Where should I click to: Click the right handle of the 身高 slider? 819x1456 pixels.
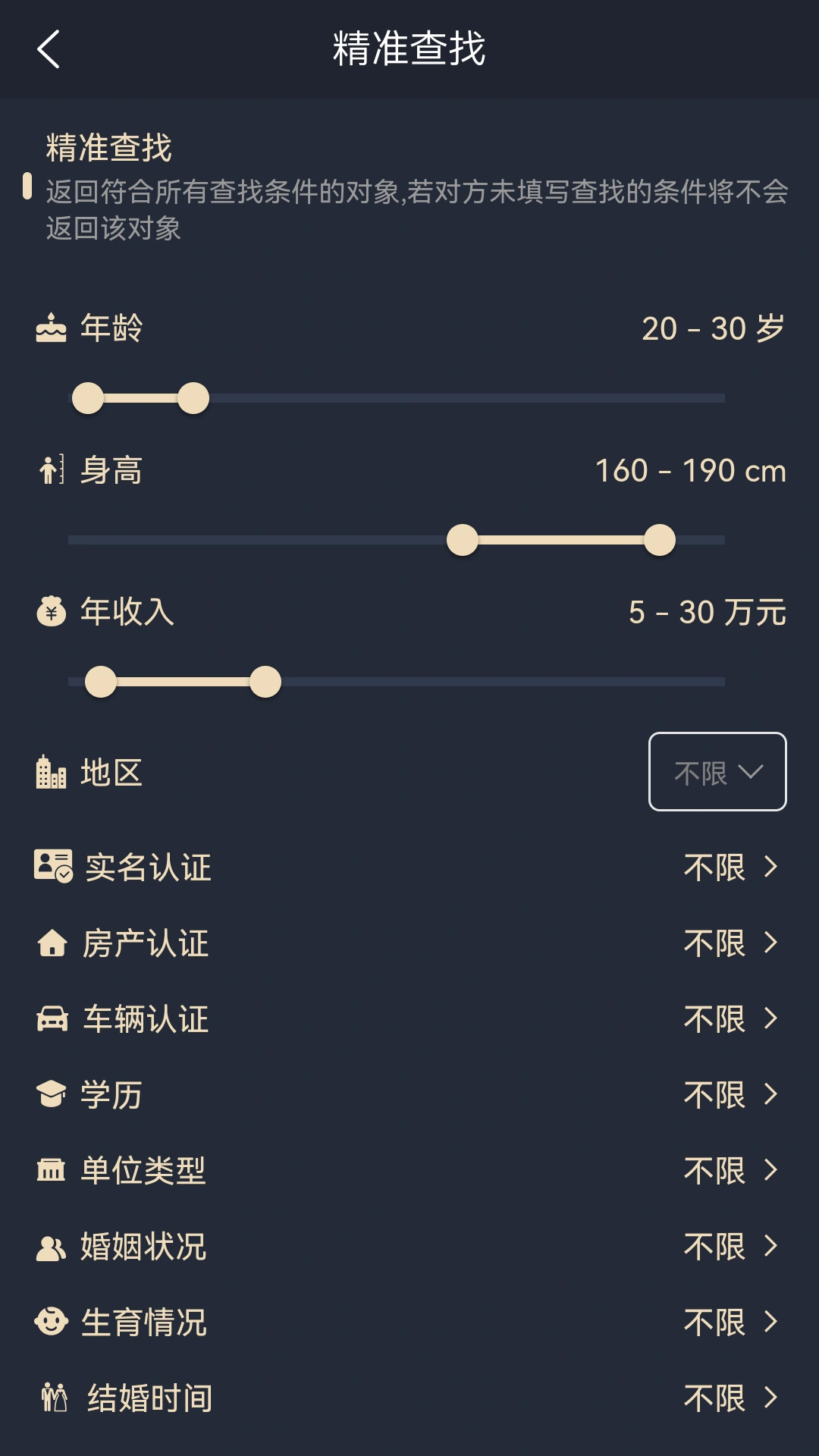click(x=661, y=540)
